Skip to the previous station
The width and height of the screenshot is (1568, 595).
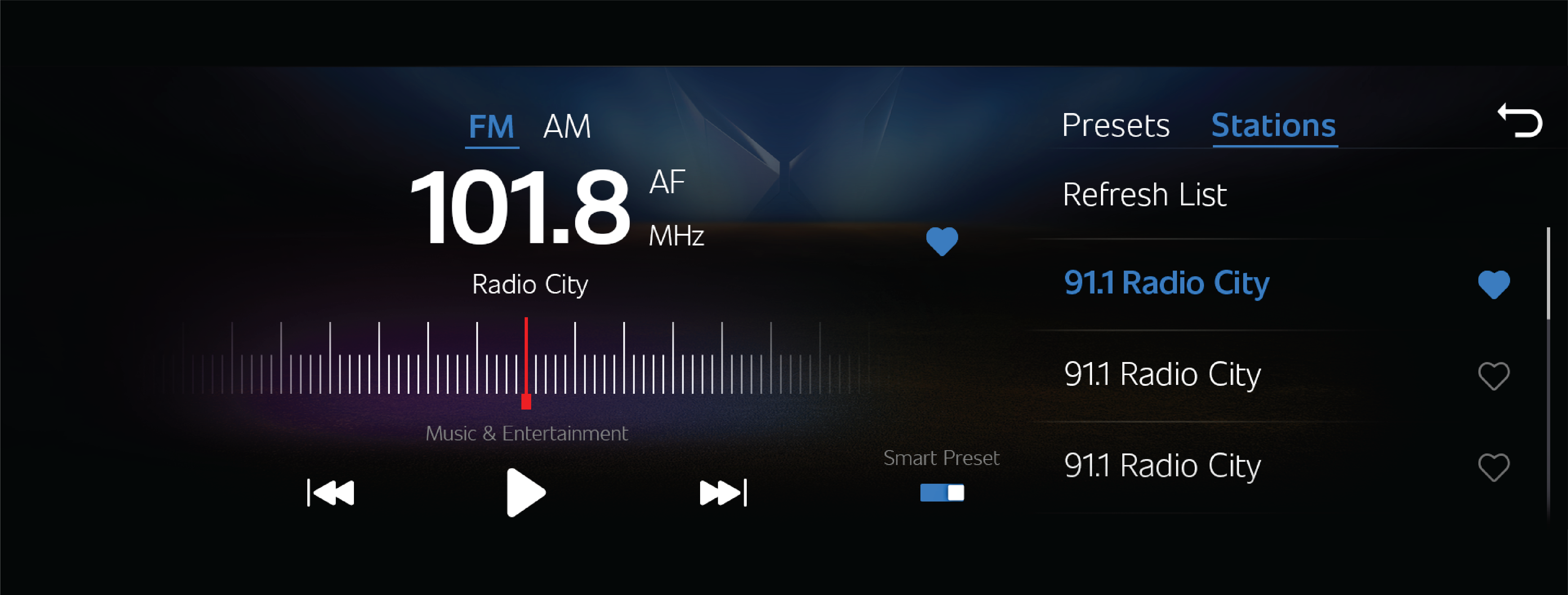point(330,493)
